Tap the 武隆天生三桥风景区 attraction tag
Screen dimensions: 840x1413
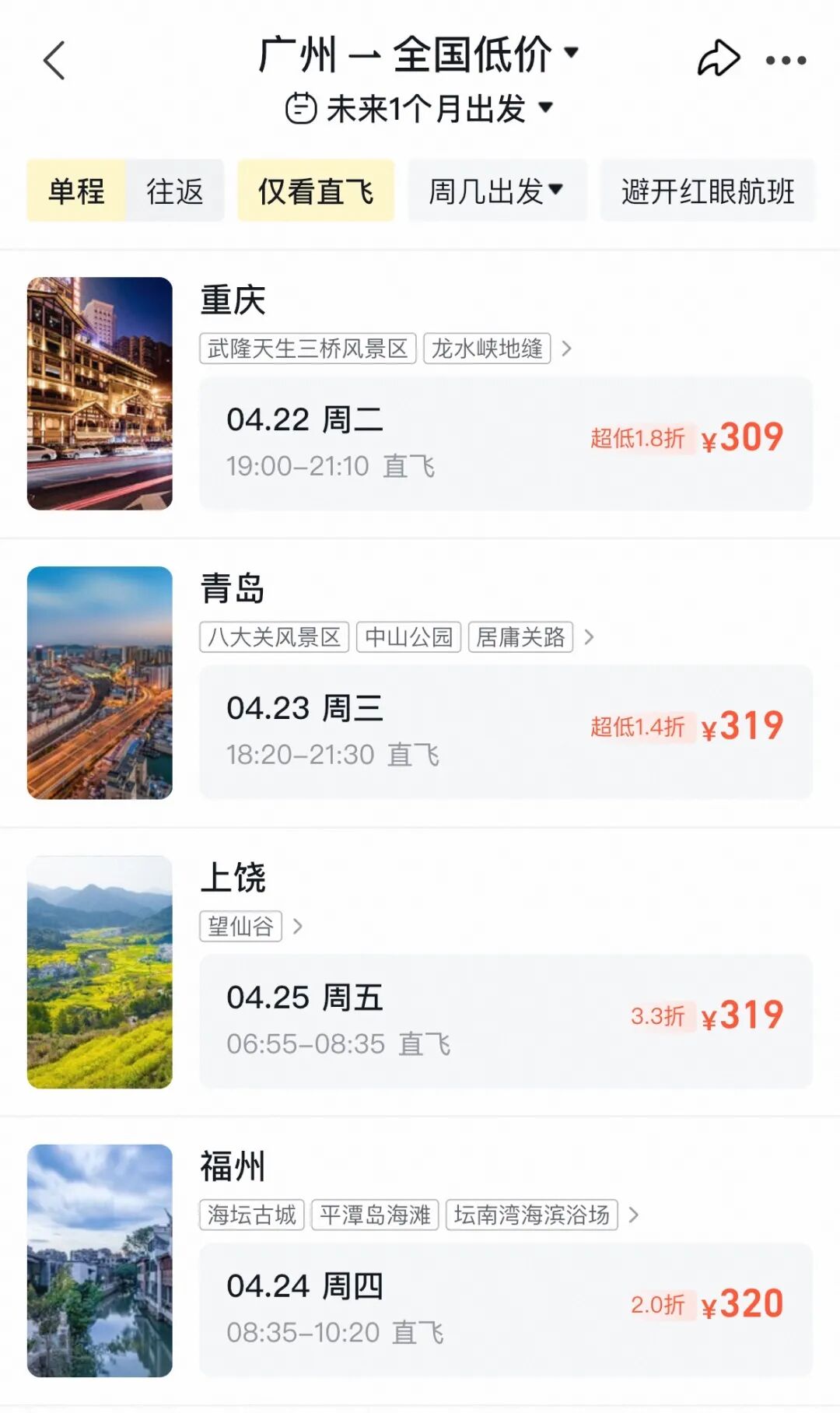coord(308,349)
